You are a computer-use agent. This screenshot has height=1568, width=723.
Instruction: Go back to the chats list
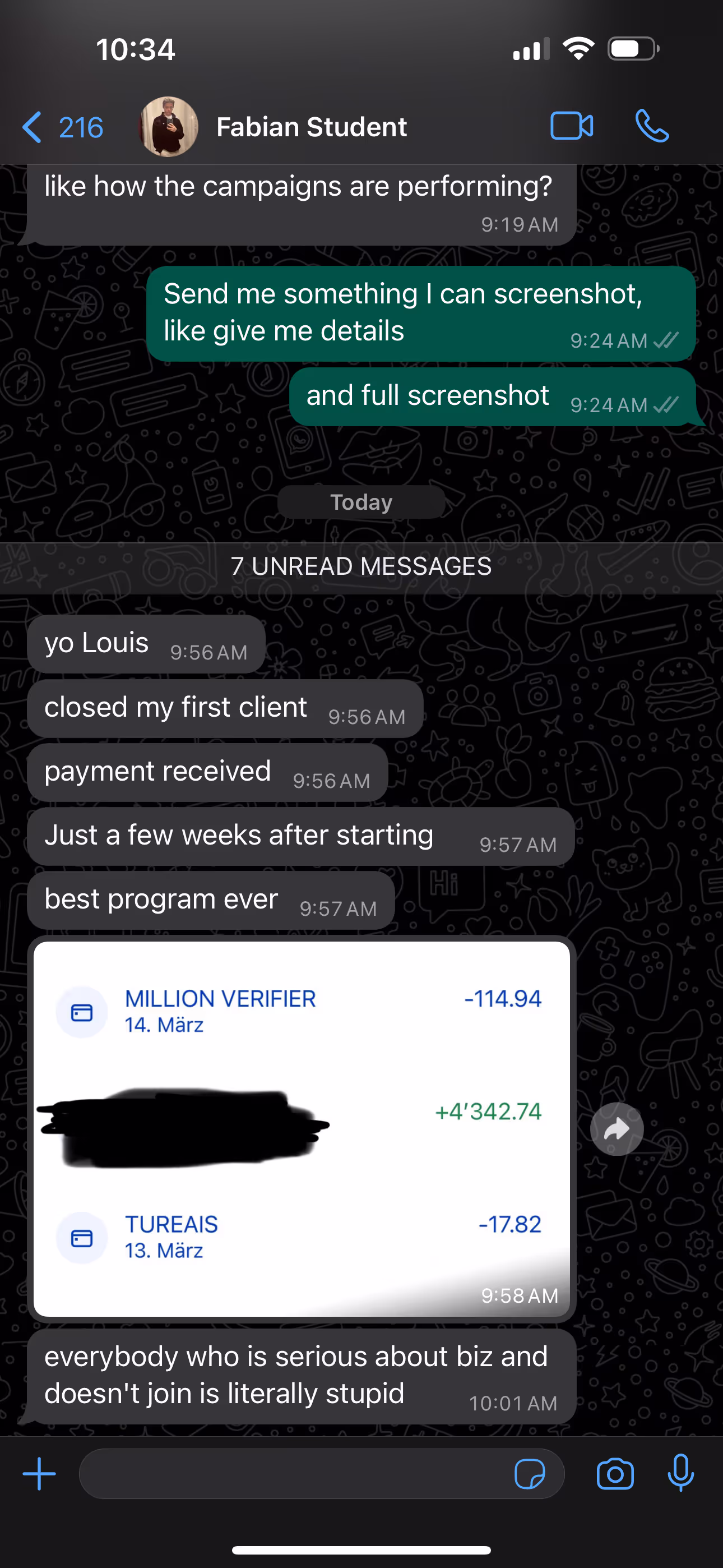tap(62, 127)
